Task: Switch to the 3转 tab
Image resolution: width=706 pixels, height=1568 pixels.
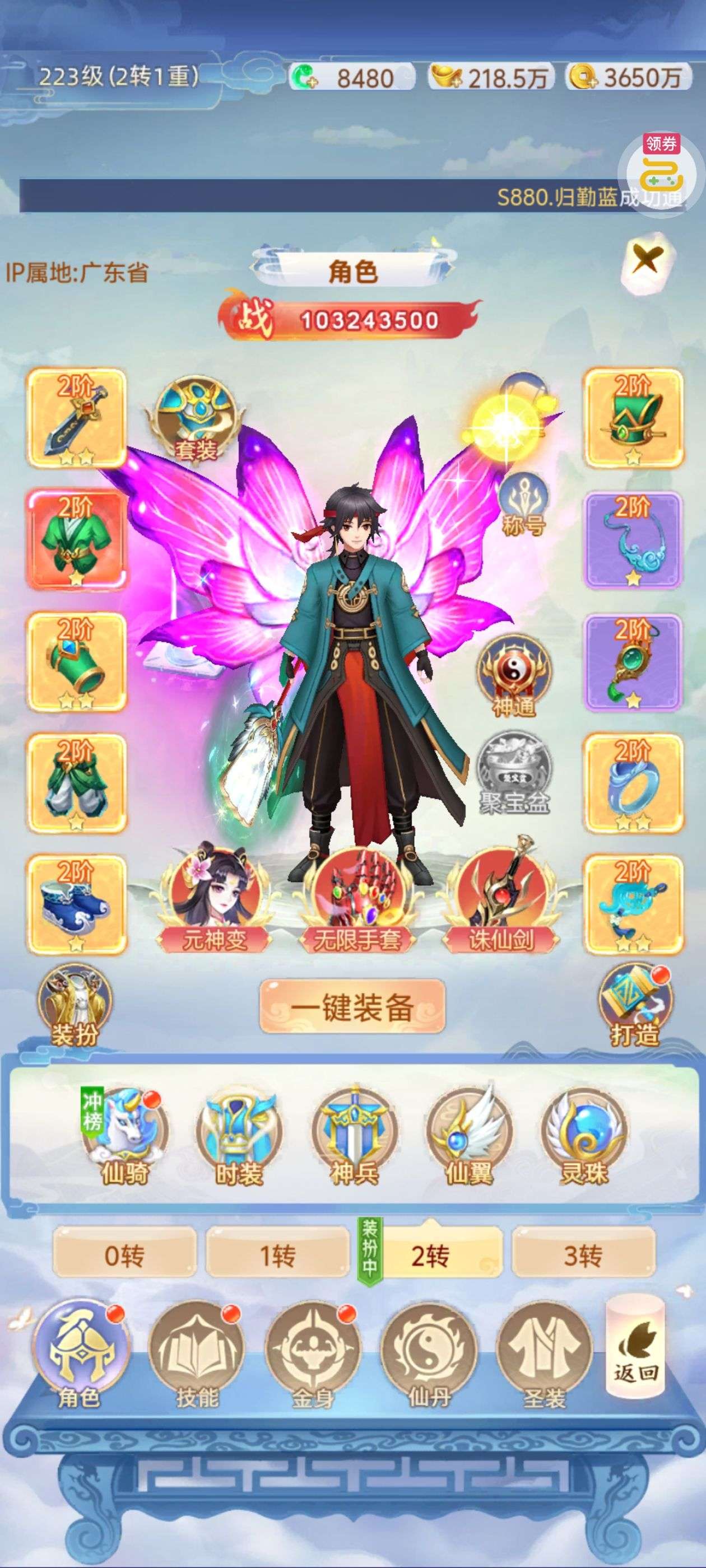Action: (583, 1255)
